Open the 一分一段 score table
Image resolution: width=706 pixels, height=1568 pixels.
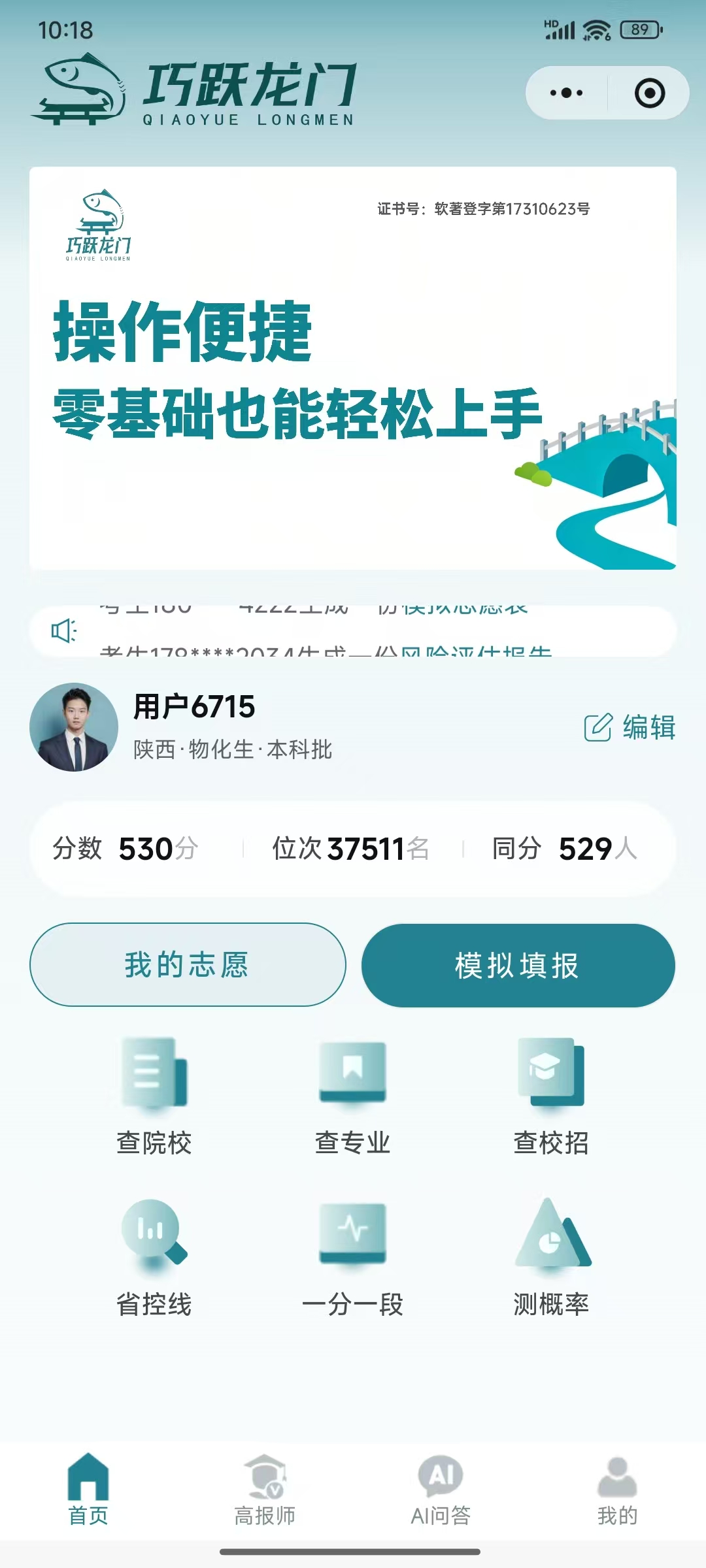click(x=352, y=1258)
